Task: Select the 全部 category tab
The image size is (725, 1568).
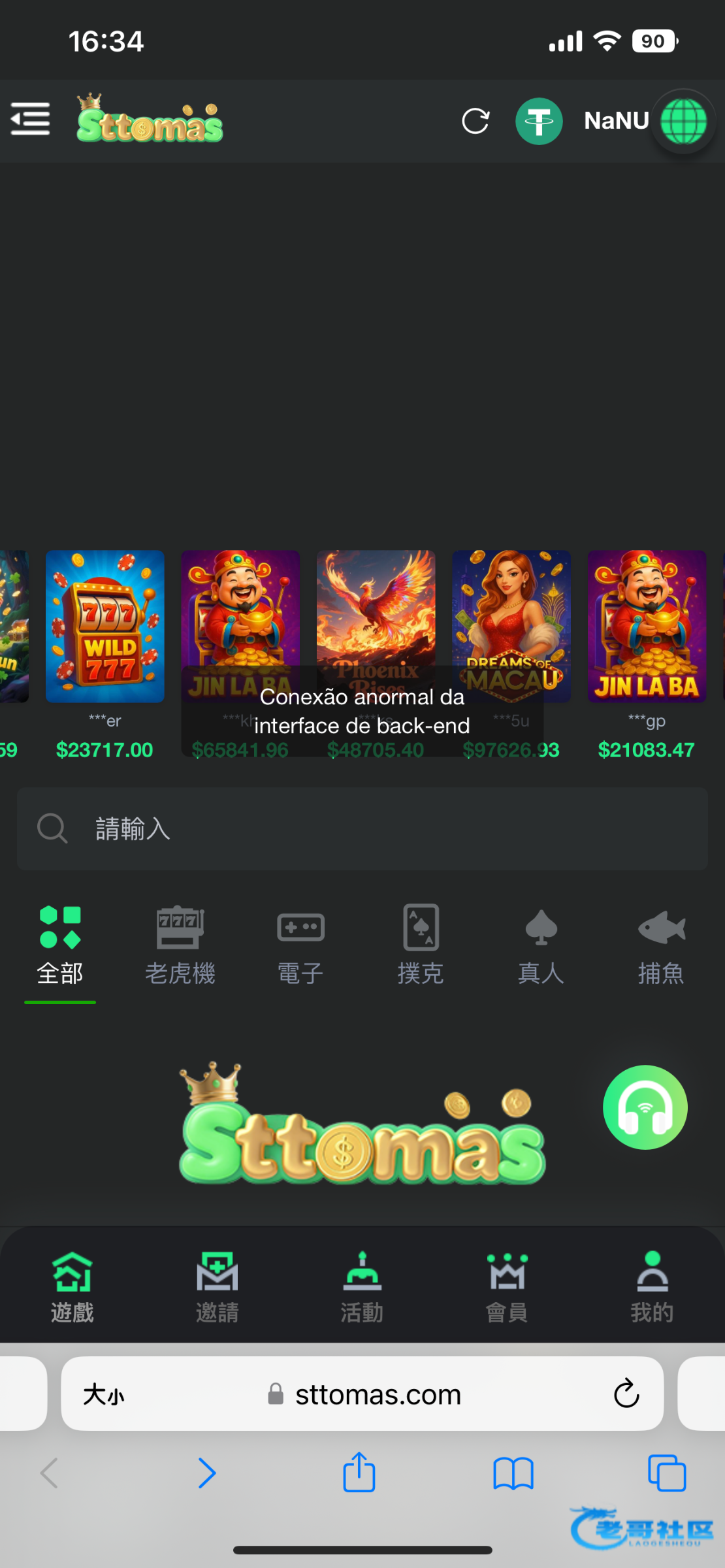Action: [x=60, y=945]
